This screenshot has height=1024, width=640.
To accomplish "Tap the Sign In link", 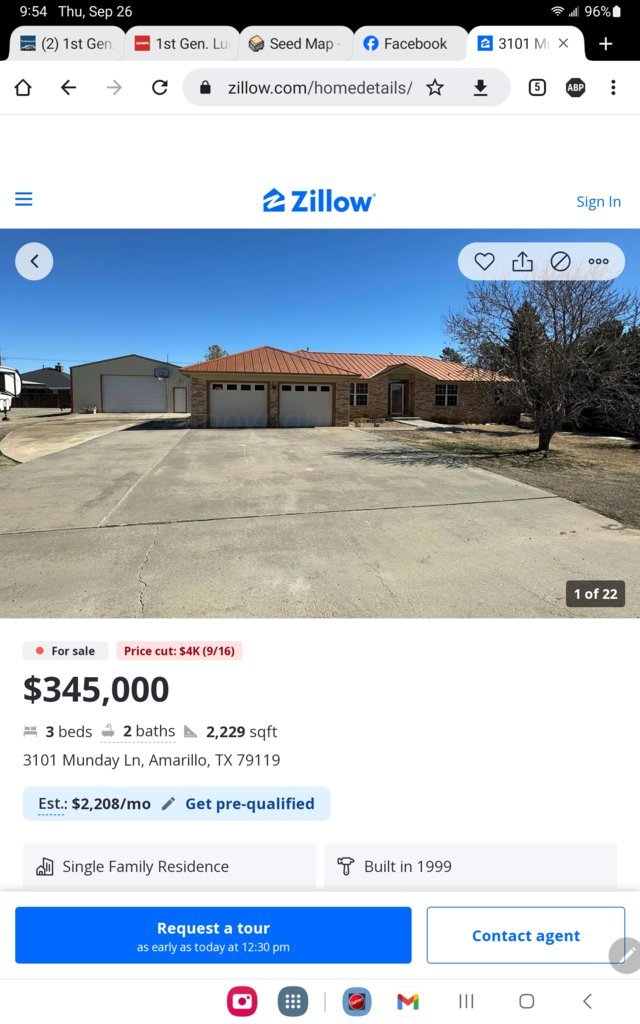I will (x=598, y=201).
